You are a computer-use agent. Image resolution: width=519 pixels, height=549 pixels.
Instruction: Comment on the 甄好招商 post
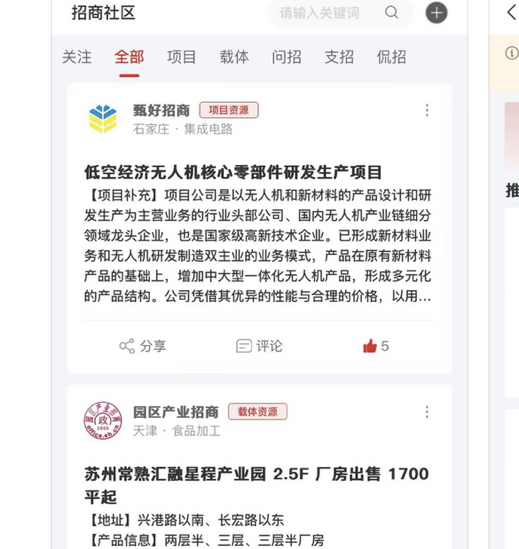tap(259, 346)
